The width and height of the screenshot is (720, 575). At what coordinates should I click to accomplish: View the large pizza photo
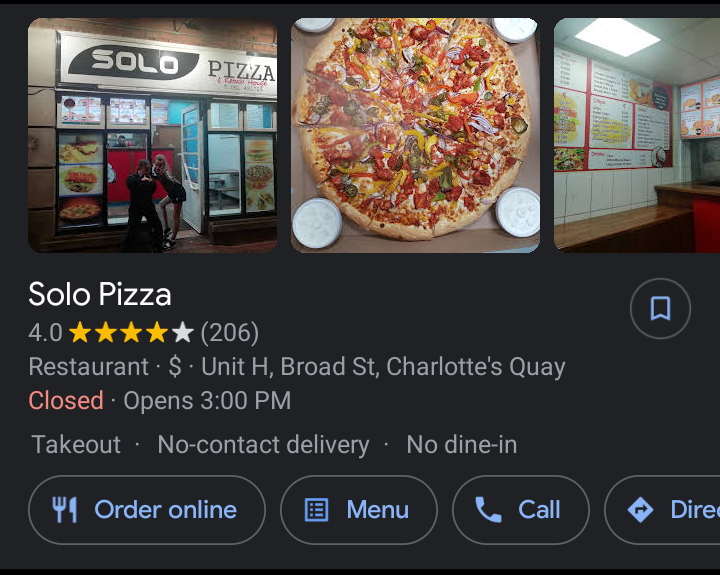(x=415, y=135)
